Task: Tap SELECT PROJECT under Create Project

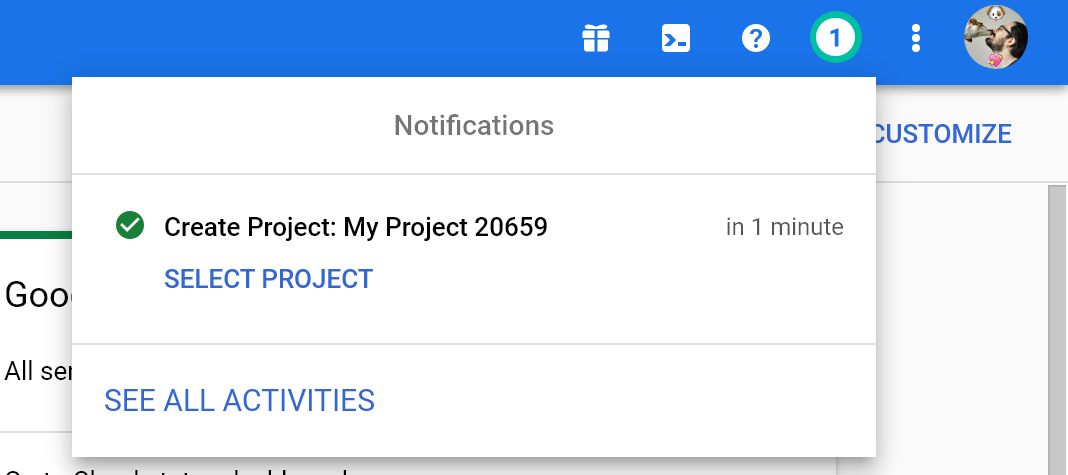Action: click(268, 279)
